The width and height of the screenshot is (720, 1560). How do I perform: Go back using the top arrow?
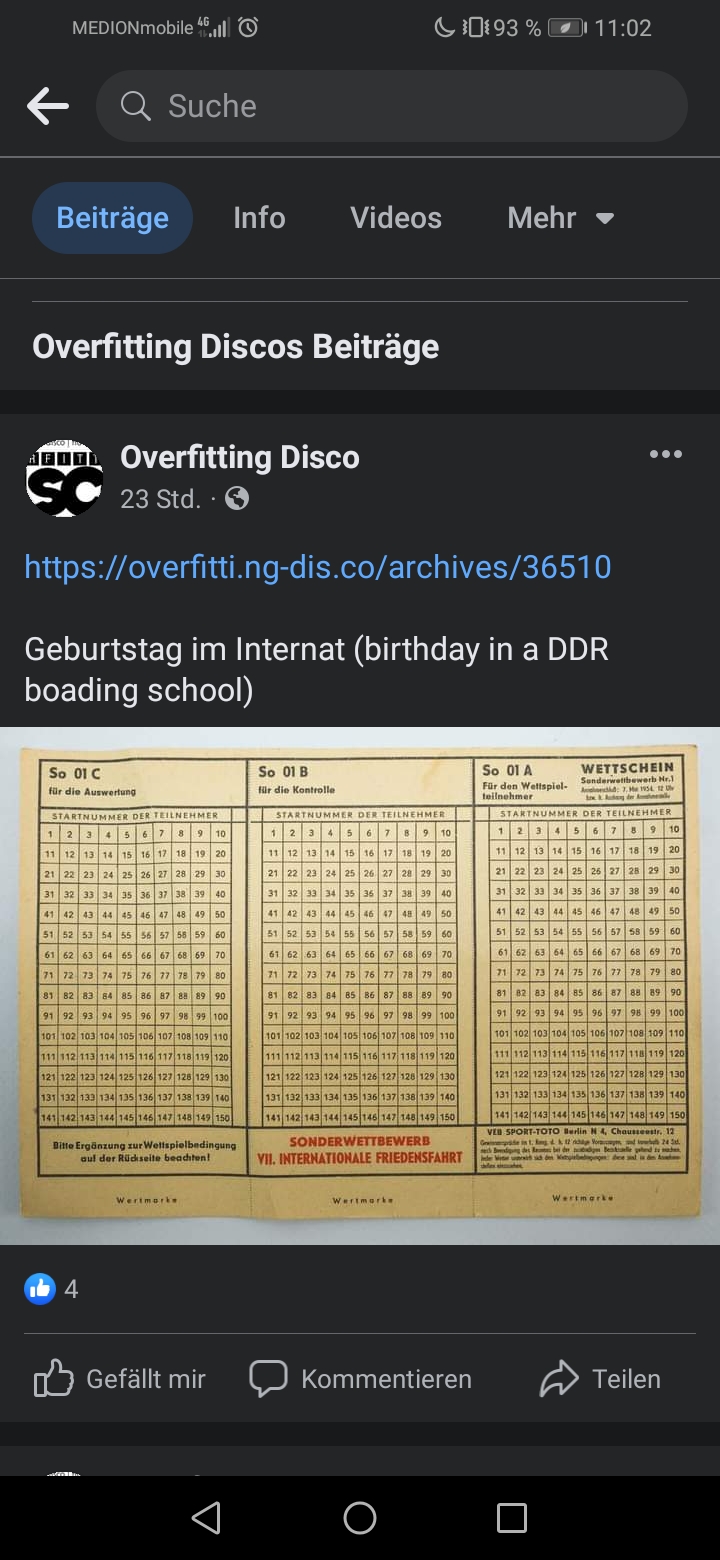click(x=47, y=106)
